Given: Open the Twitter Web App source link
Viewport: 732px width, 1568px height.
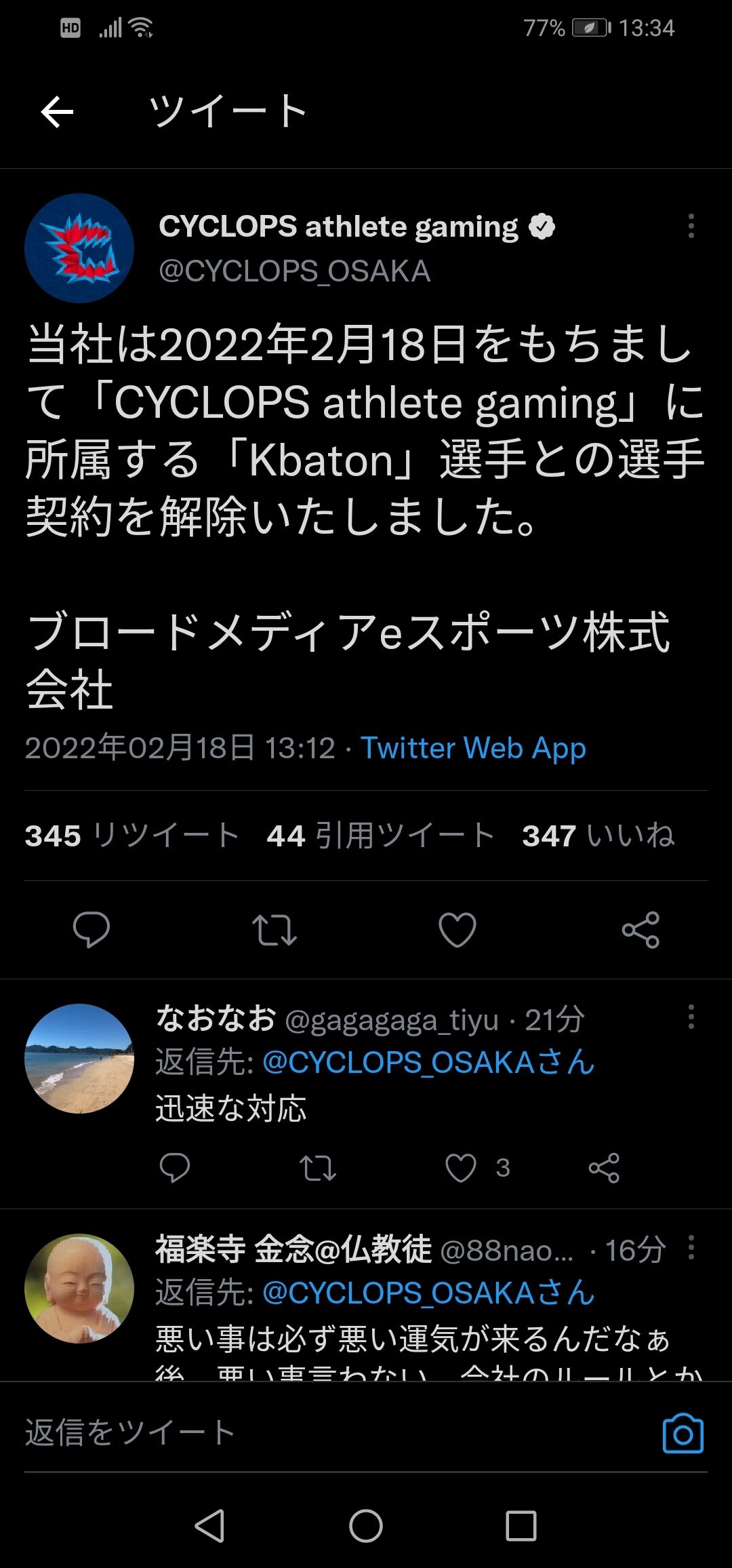Looking at the screenshot, I should tap(473, 748).
